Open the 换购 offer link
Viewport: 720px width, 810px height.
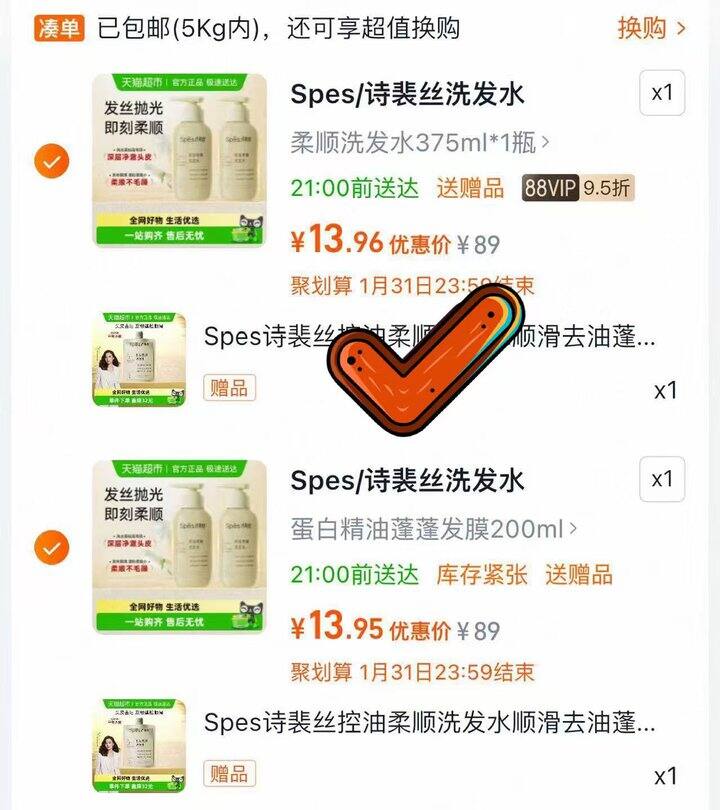[x=651, y=27]
